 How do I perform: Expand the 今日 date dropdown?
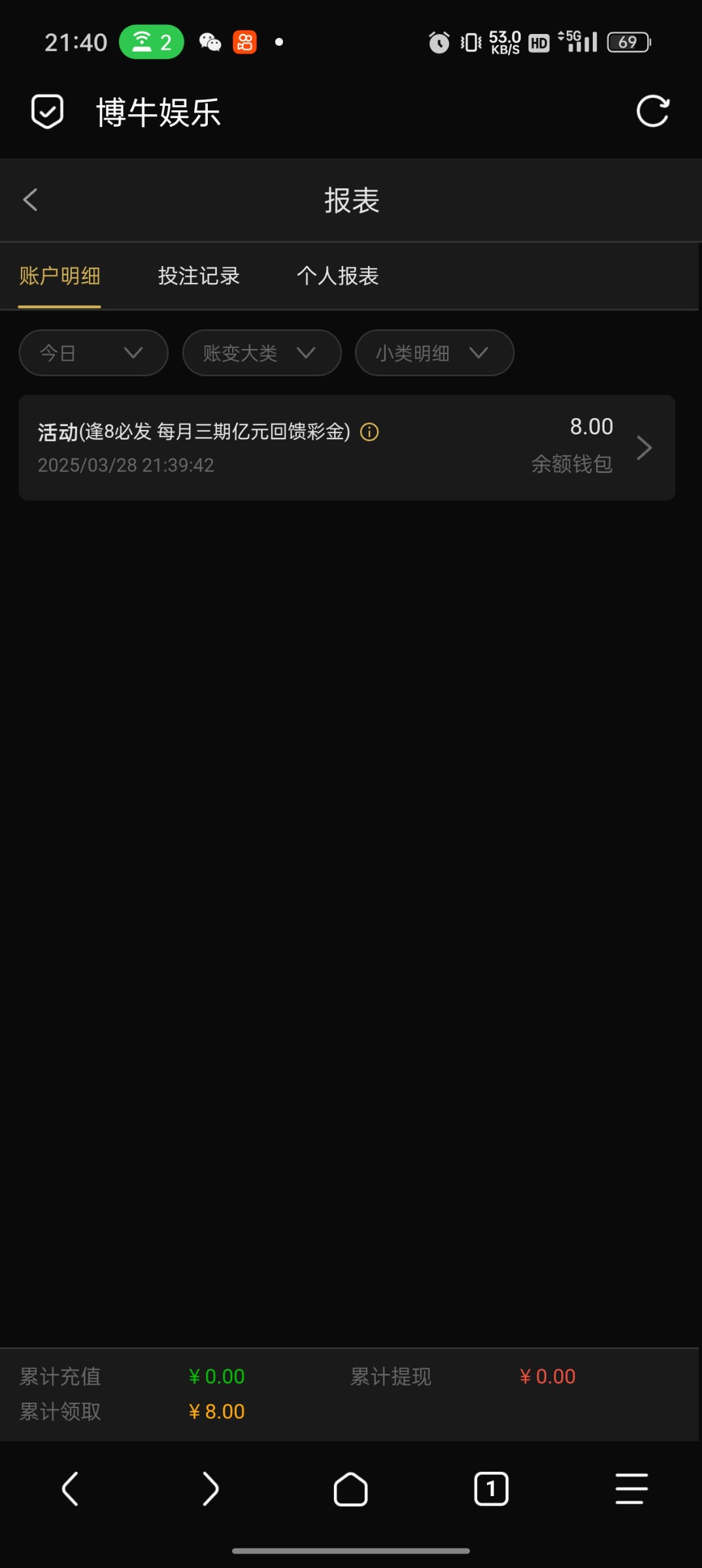[x=93, y=353]
